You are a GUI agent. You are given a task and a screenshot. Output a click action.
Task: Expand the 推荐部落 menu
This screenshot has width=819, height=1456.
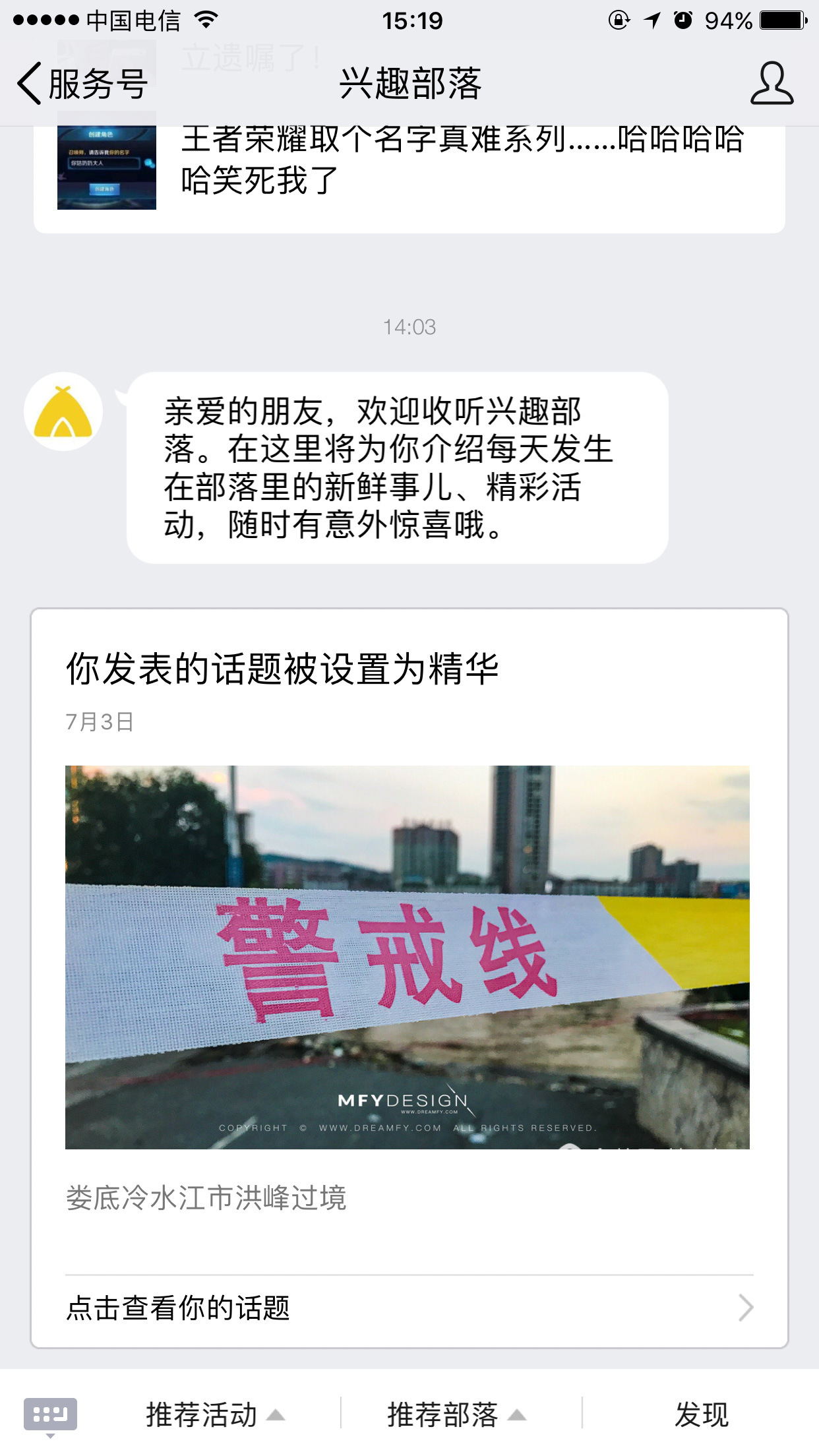coord(456,1414)
